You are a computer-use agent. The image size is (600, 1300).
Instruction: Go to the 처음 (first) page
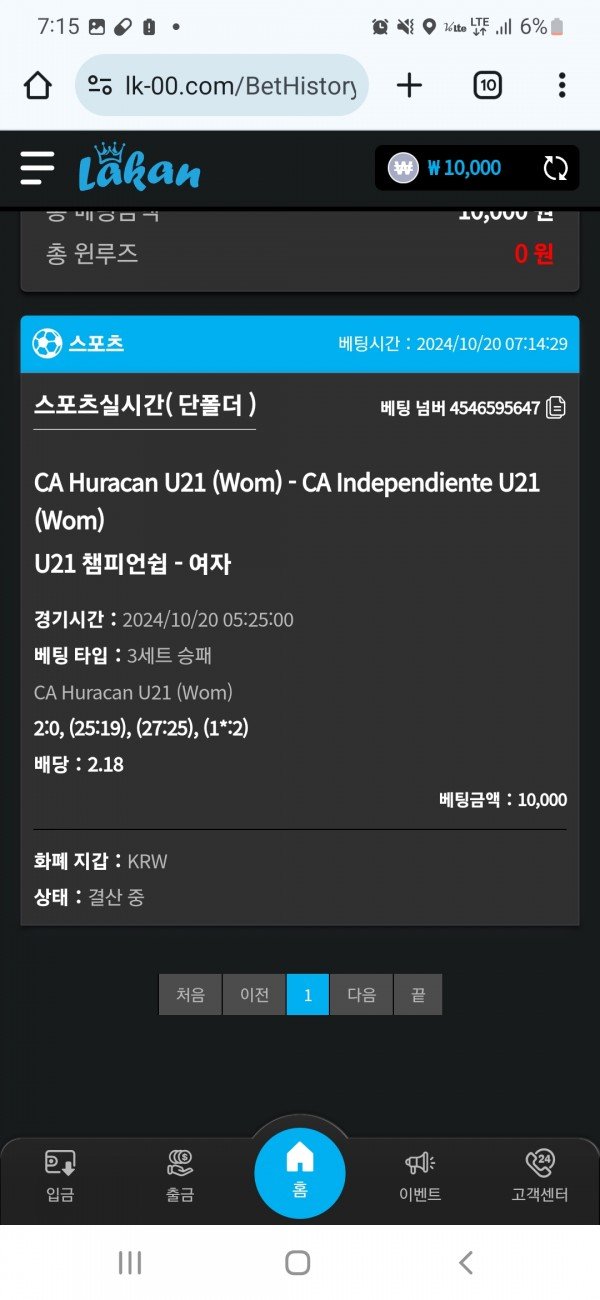tap(190, 995)
